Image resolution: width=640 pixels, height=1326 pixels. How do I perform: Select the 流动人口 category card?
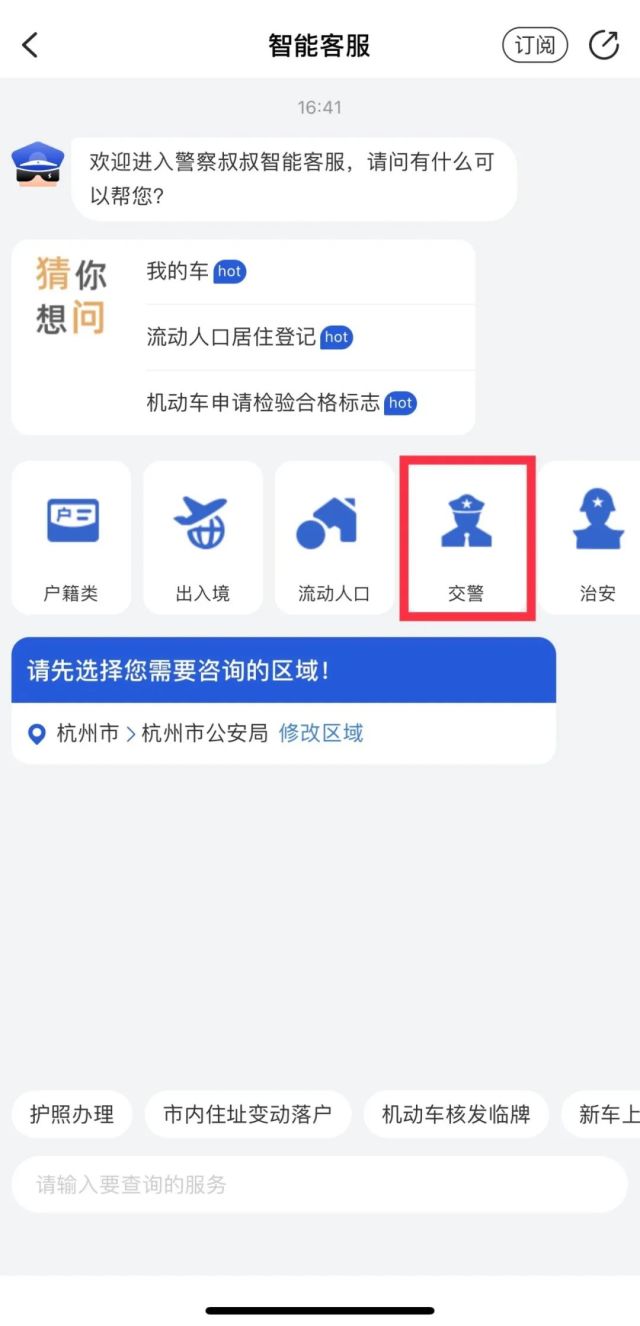tap(334, 538)
